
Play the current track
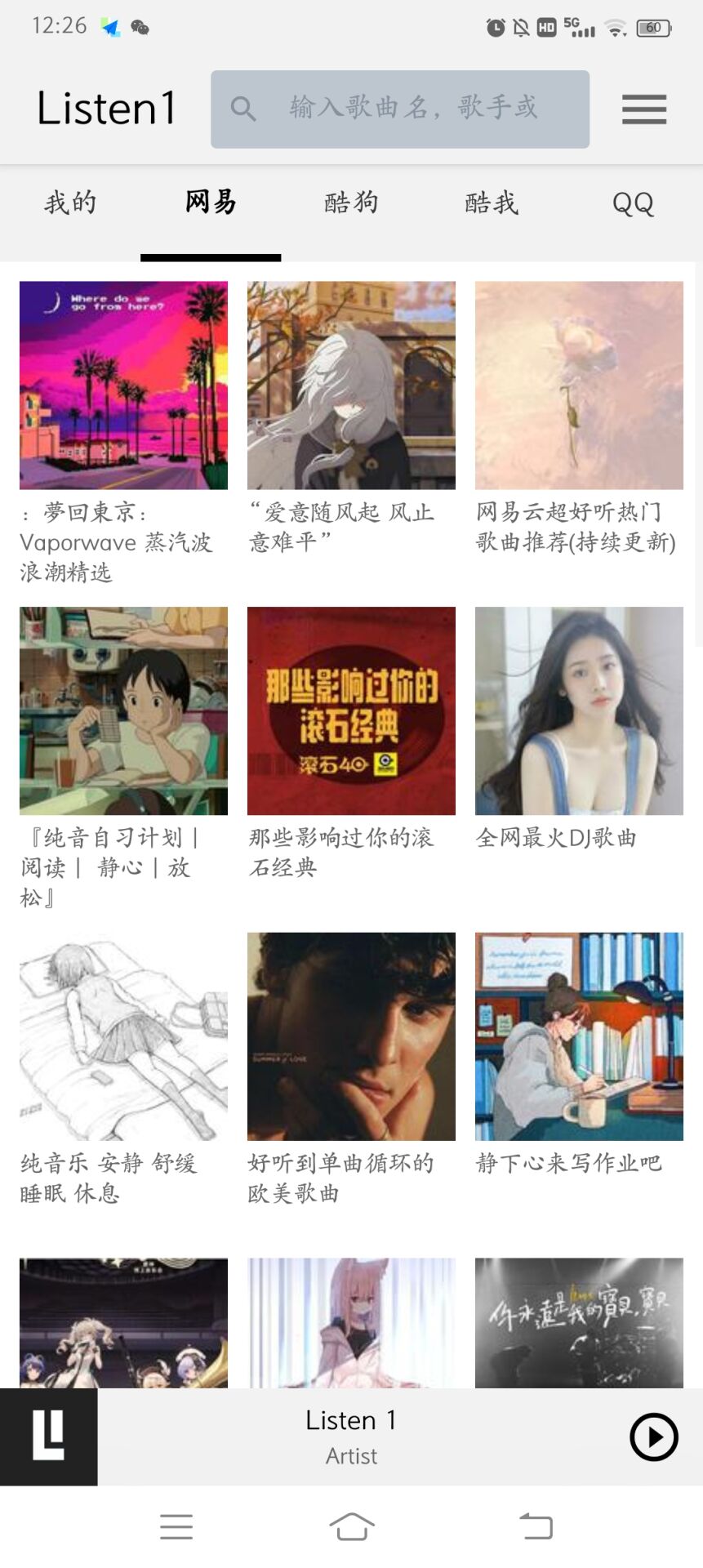[653, 1437]
